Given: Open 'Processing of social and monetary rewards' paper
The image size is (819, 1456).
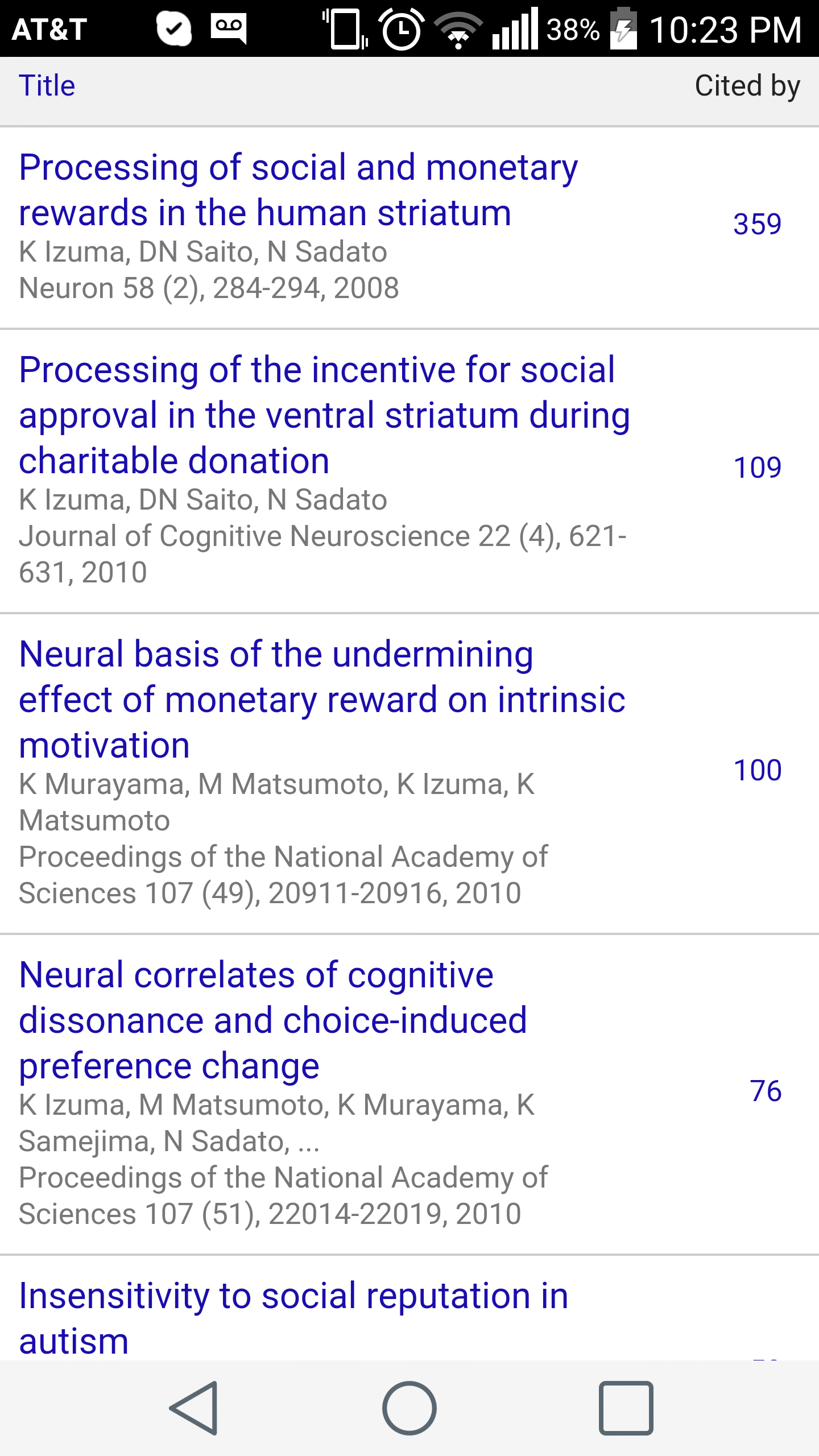Looking at the screenshot, I should point(298,190).
